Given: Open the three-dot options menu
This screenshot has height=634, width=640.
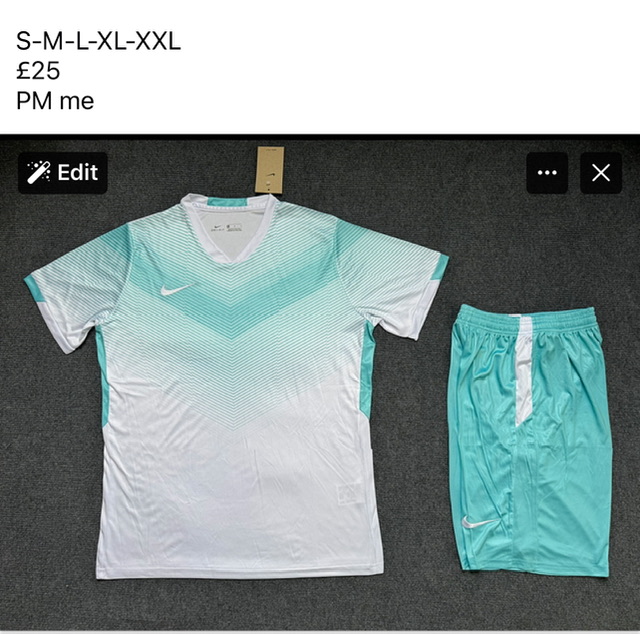Looking at the screenshot, I should pyautogui.click(x=547, y=173).
